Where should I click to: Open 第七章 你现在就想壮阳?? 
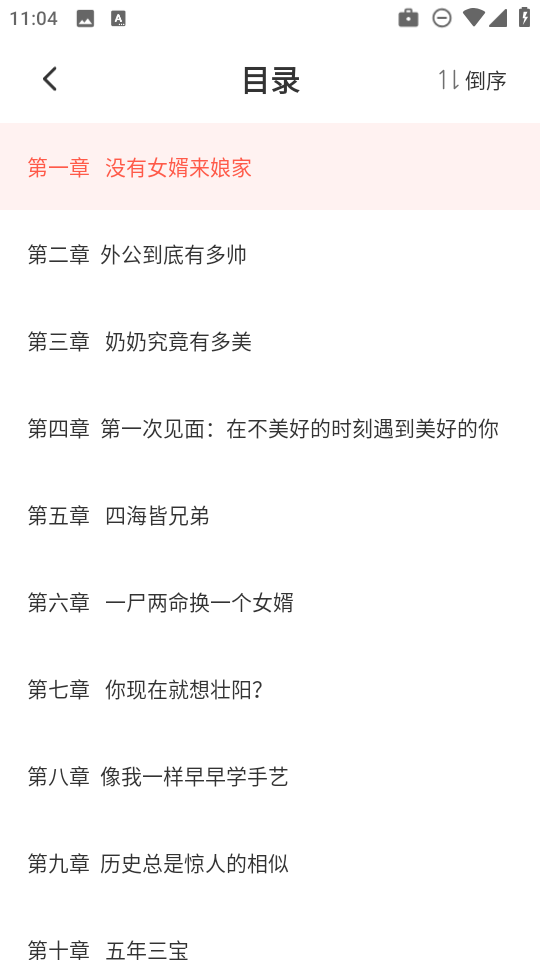point(270,689)
